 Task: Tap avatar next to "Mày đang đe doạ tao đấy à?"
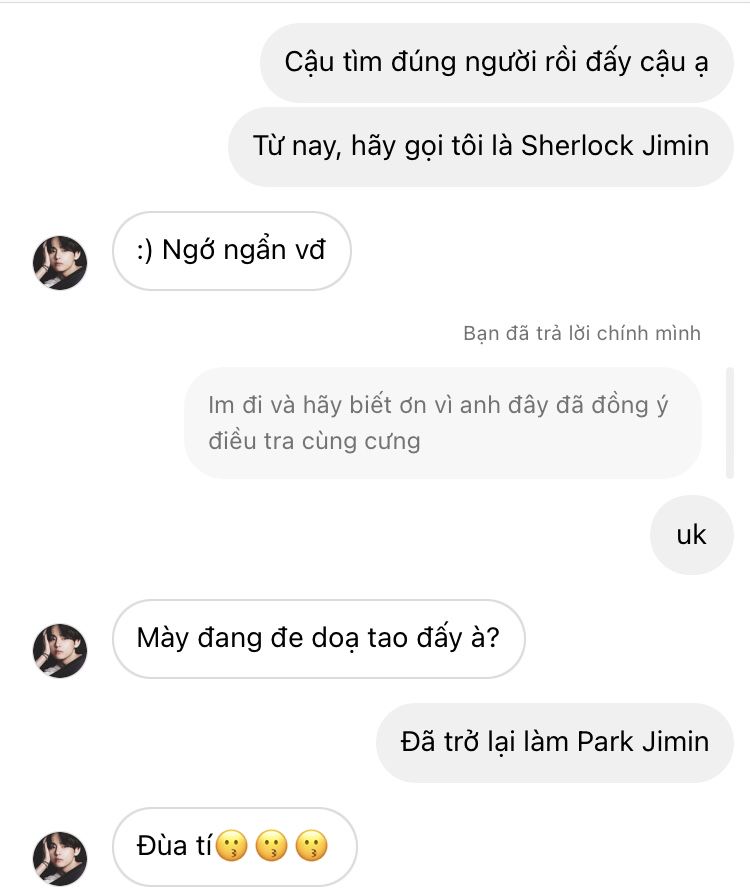tap(61, 651)
